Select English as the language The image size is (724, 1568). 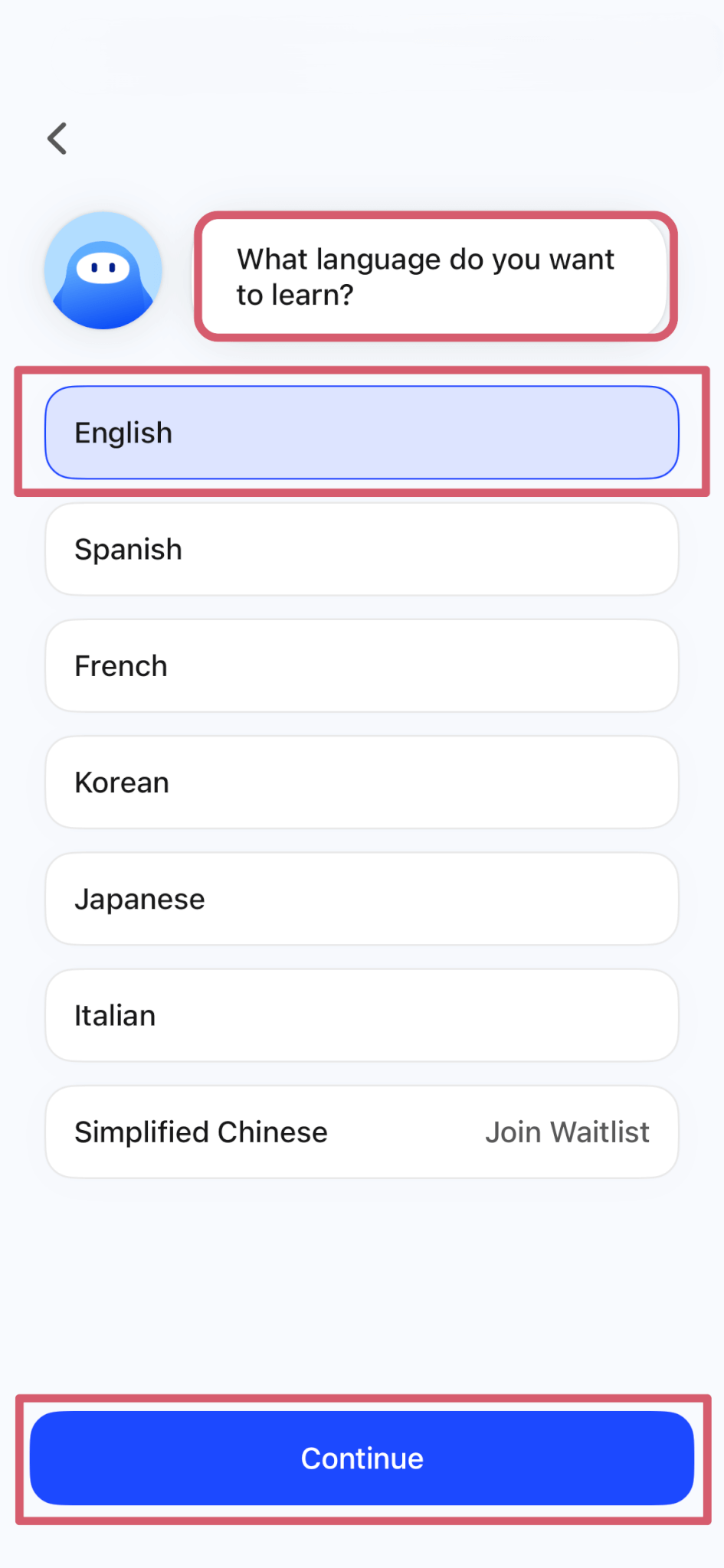(x=362, y=433)
